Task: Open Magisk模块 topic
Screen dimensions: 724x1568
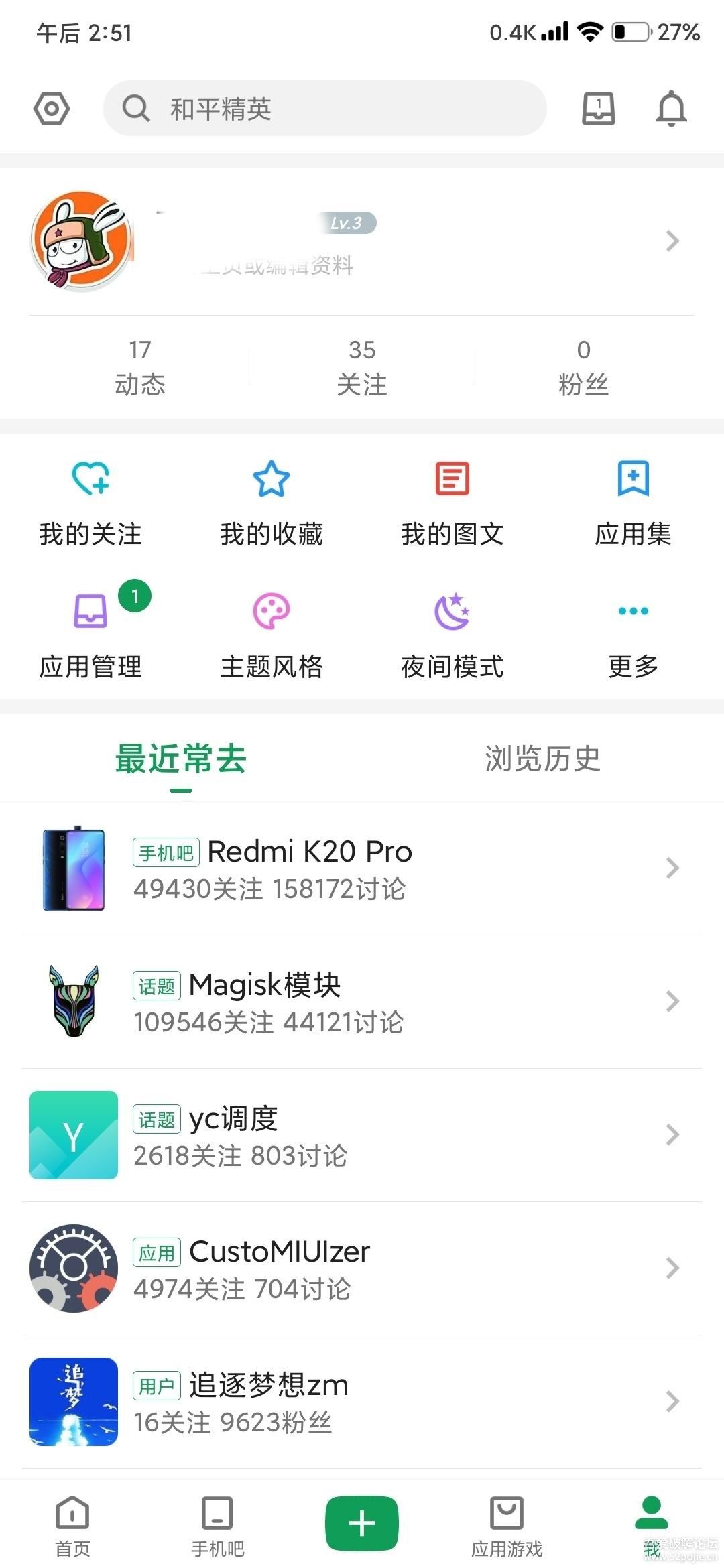Action: pos(362,1002)
